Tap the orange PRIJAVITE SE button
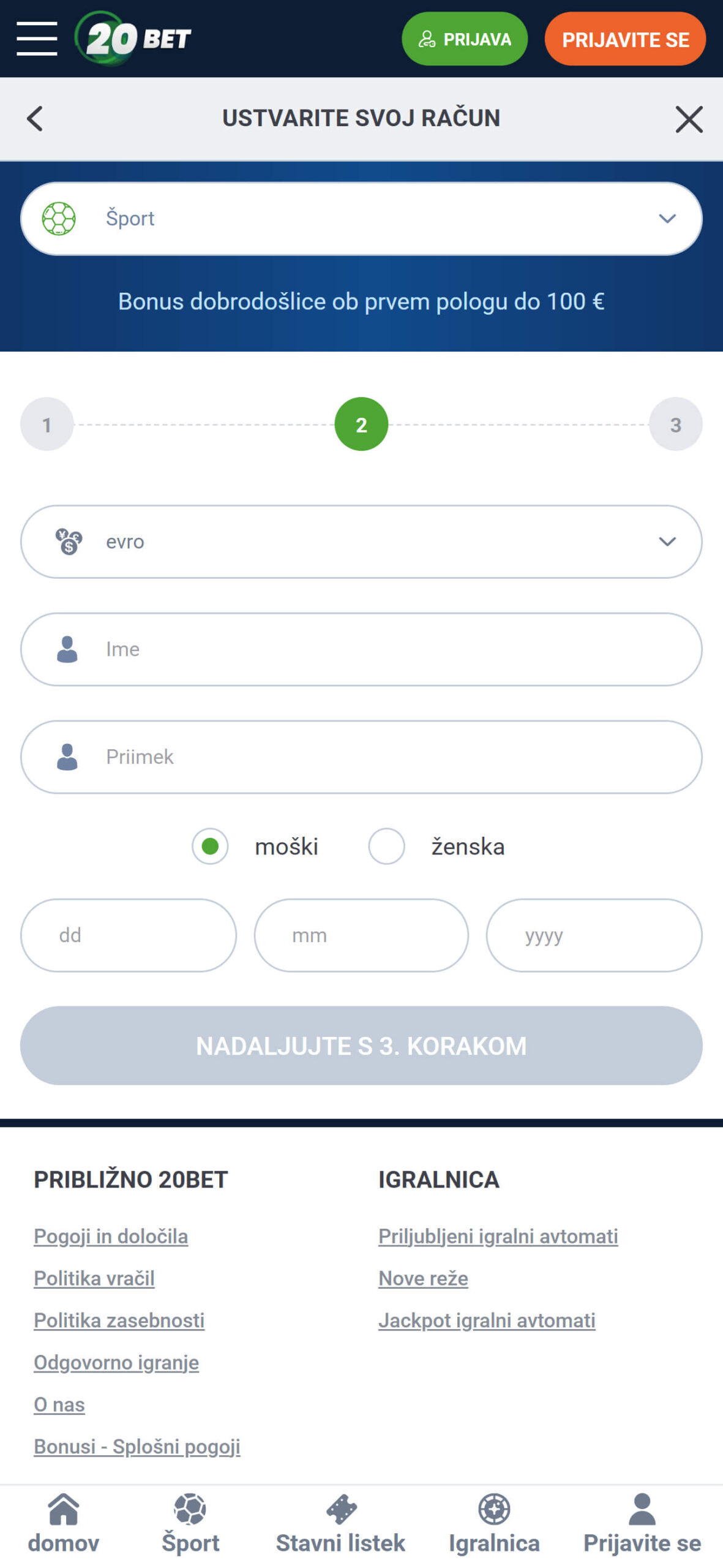This screenshot has height=1568, width=723. point(624,39)
